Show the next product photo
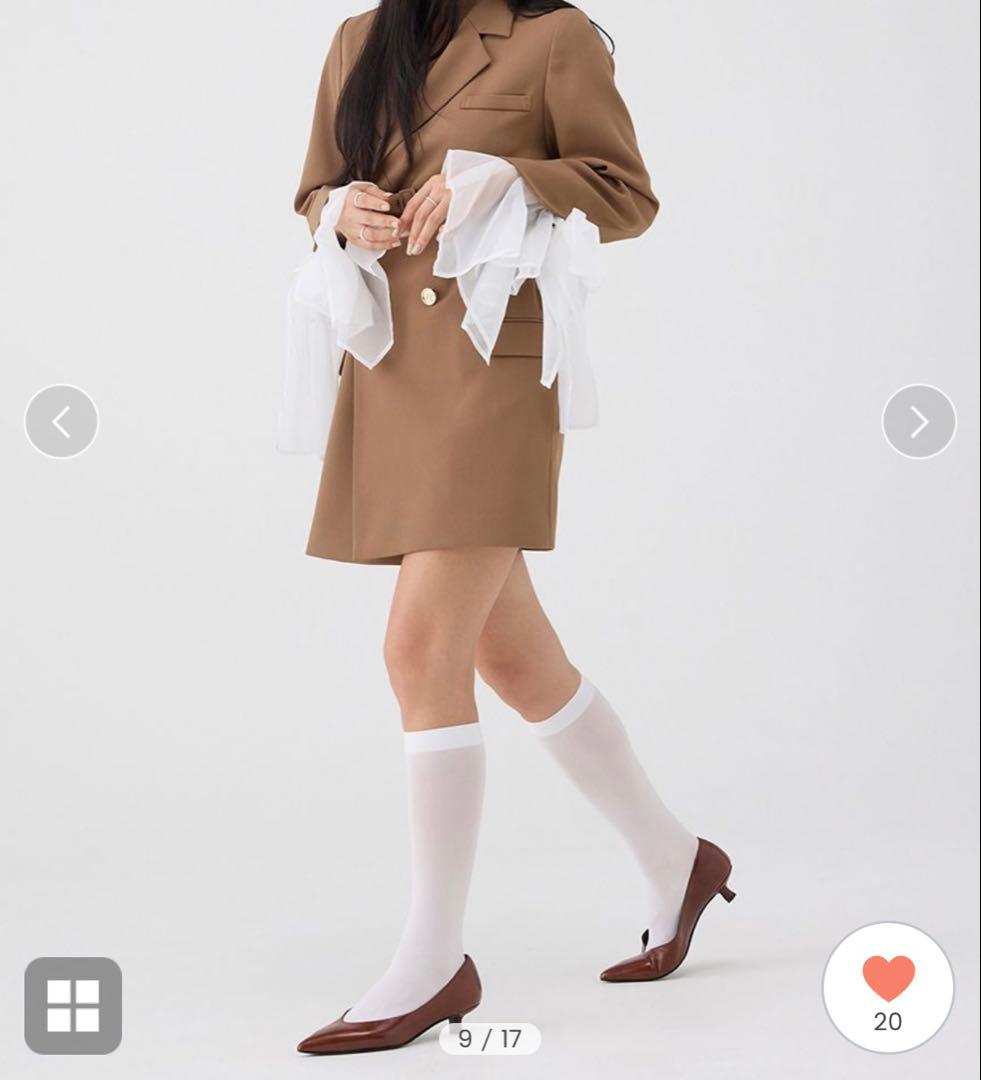This screenshot has height=1080, width=981. [x=918, y=422]
